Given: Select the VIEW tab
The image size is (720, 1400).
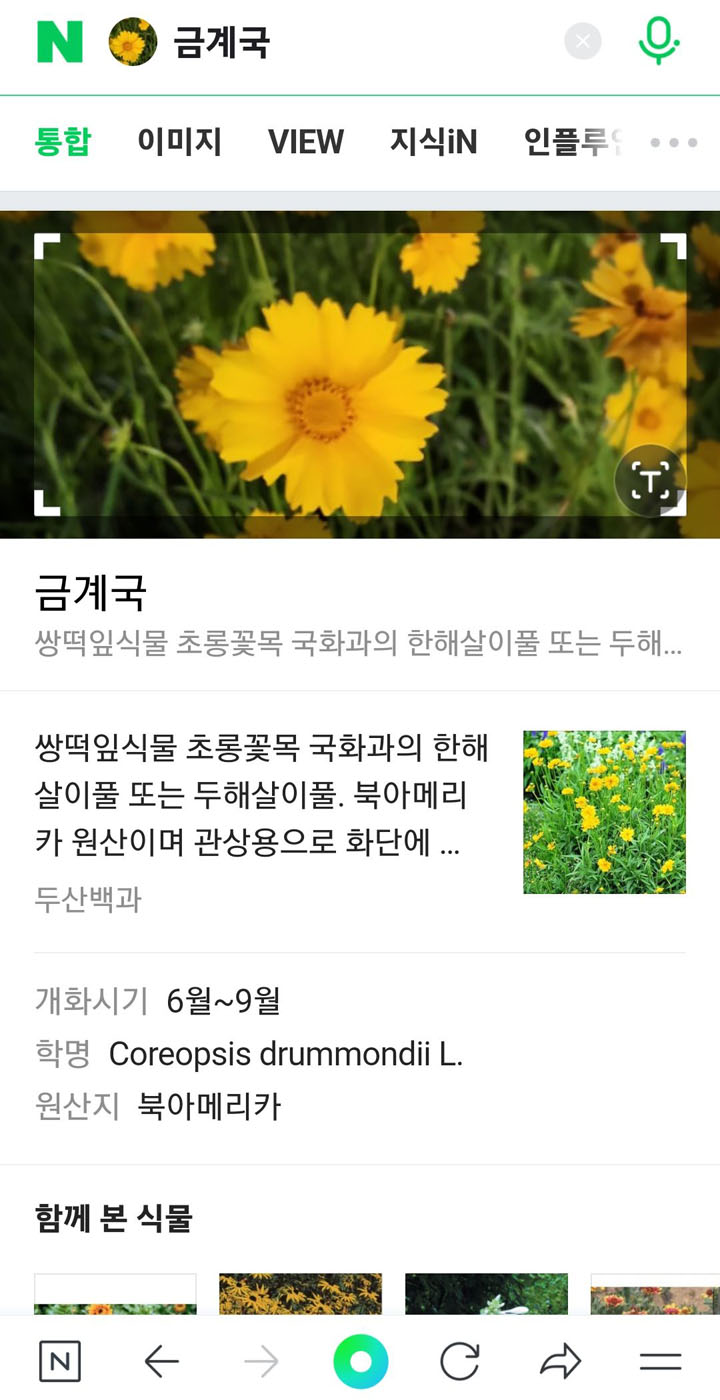Looking at the screenshot, I should [x=306, y=142].
